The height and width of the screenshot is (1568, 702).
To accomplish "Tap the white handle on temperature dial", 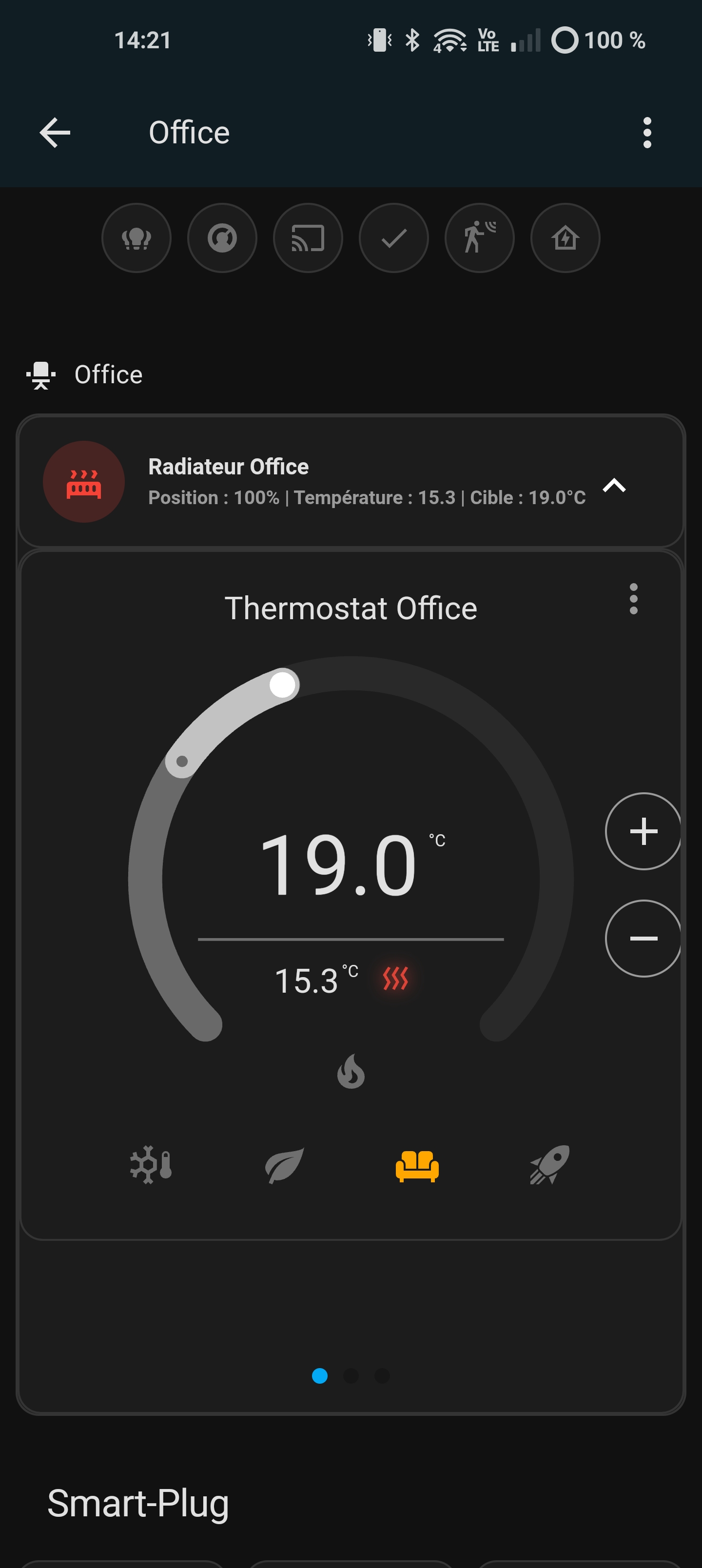I will pyautogui.click(x=282, y=685).
